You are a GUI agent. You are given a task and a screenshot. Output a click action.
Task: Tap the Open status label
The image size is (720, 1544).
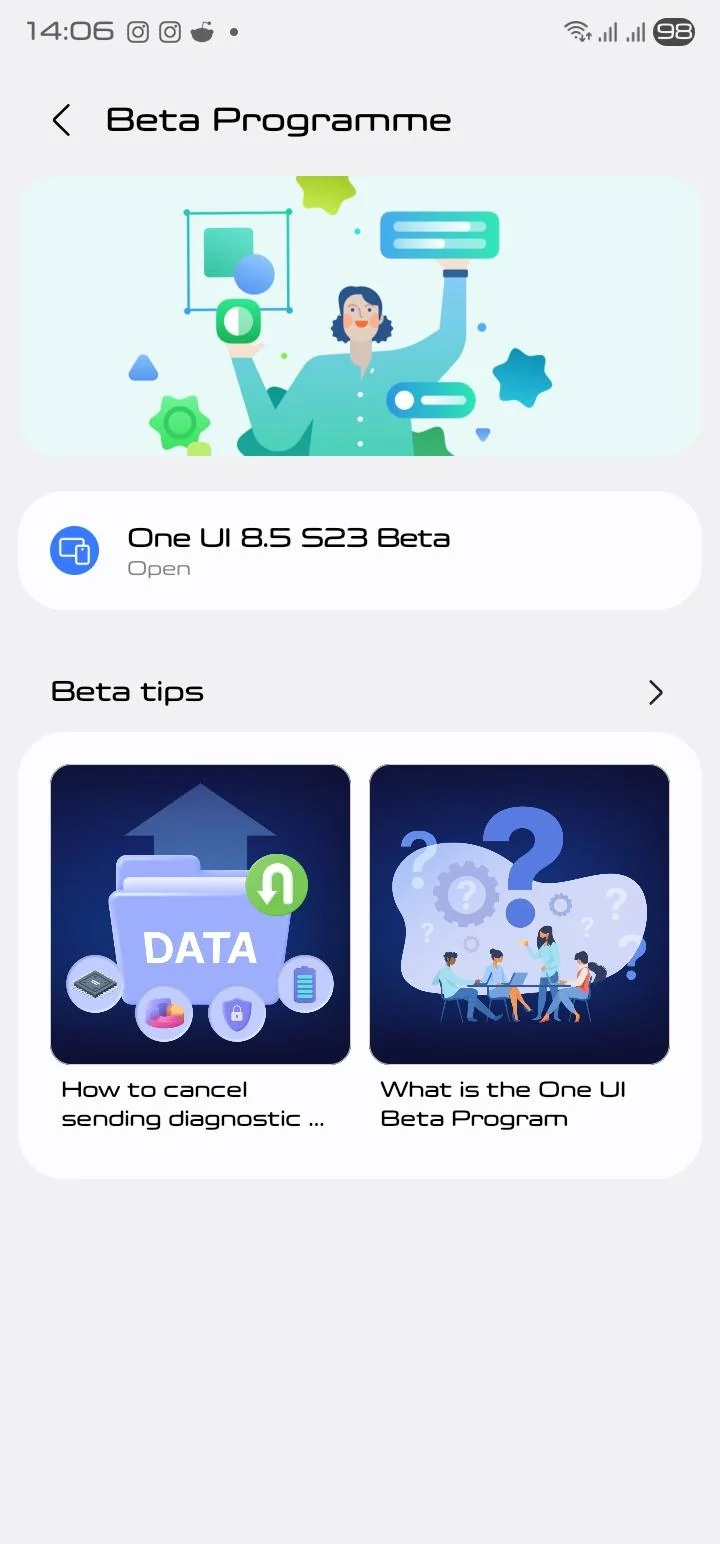[159, 568]
